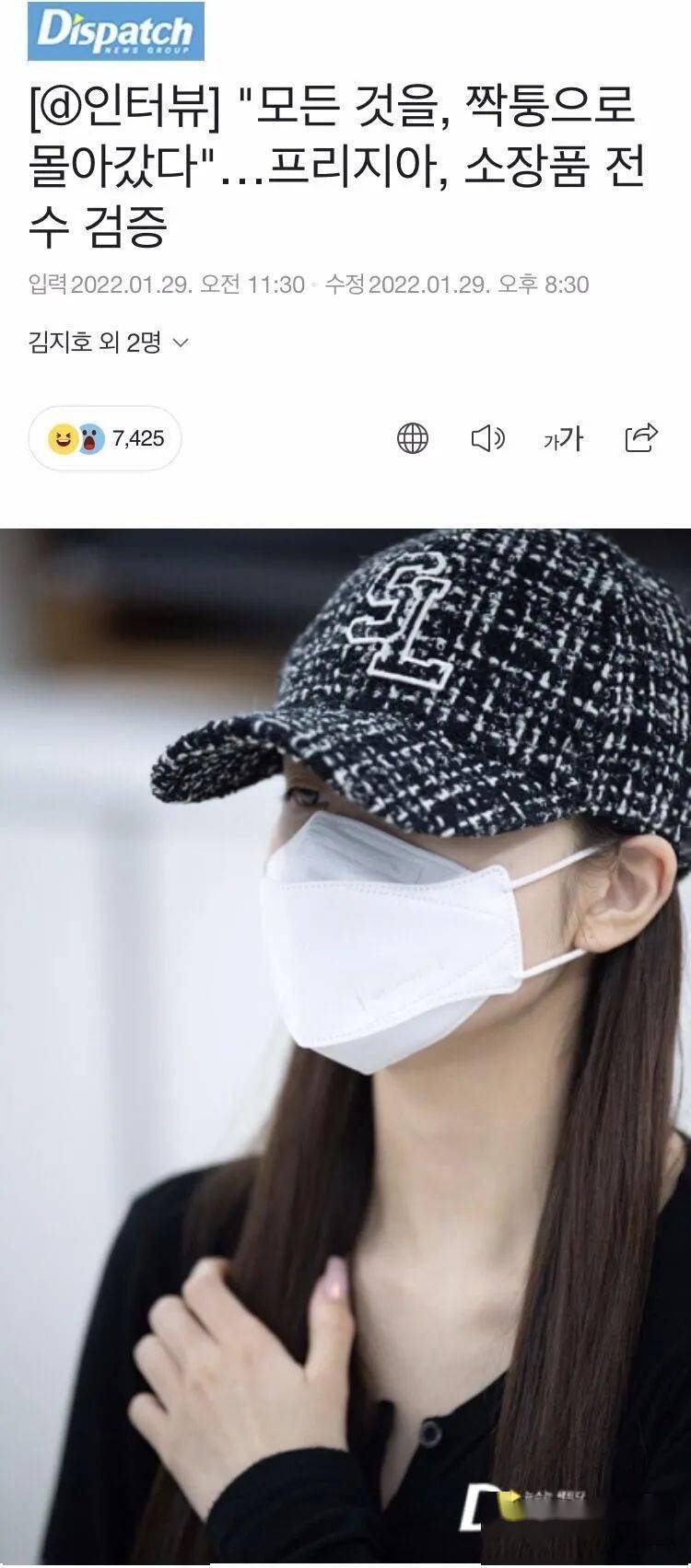Share this article

click(640, 437)
